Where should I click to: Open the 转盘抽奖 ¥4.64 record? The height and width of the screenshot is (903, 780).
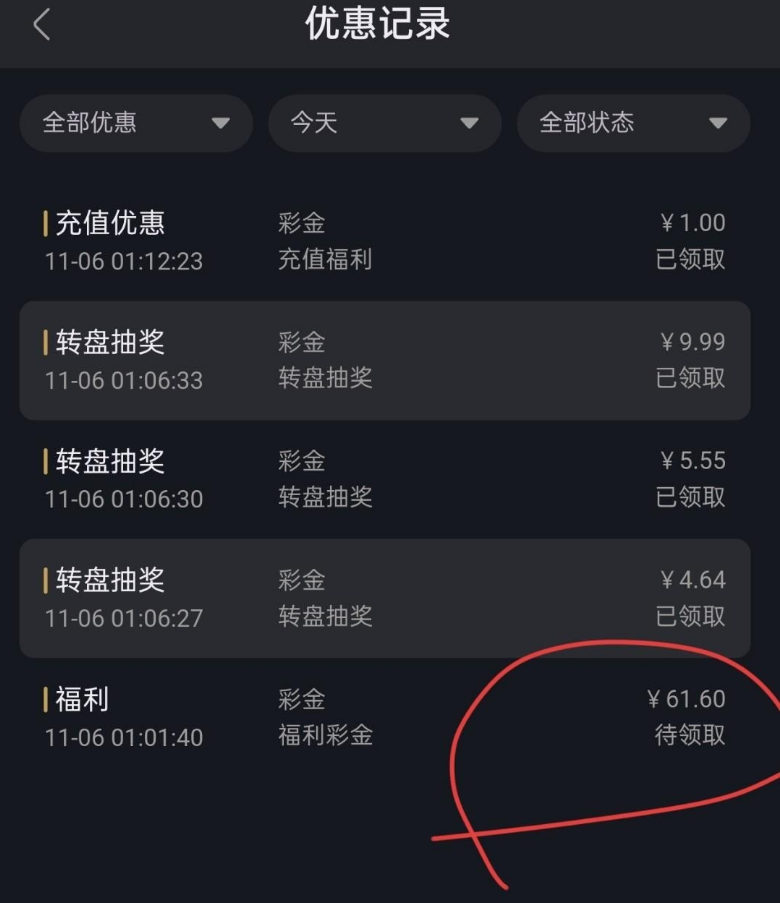pyautogui.click(x=384, y=598)
